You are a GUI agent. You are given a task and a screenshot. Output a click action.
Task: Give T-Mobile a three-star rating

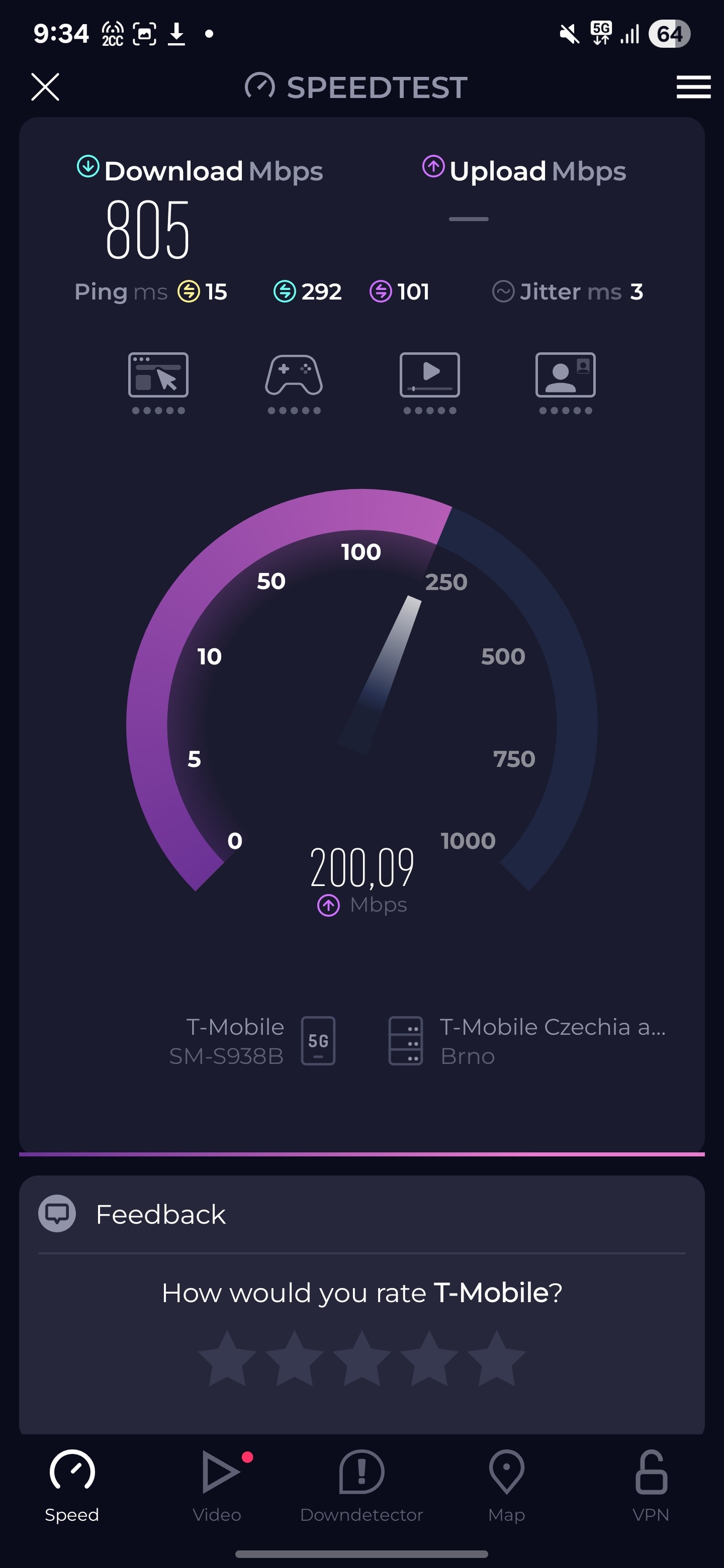tap(361, 1359)
